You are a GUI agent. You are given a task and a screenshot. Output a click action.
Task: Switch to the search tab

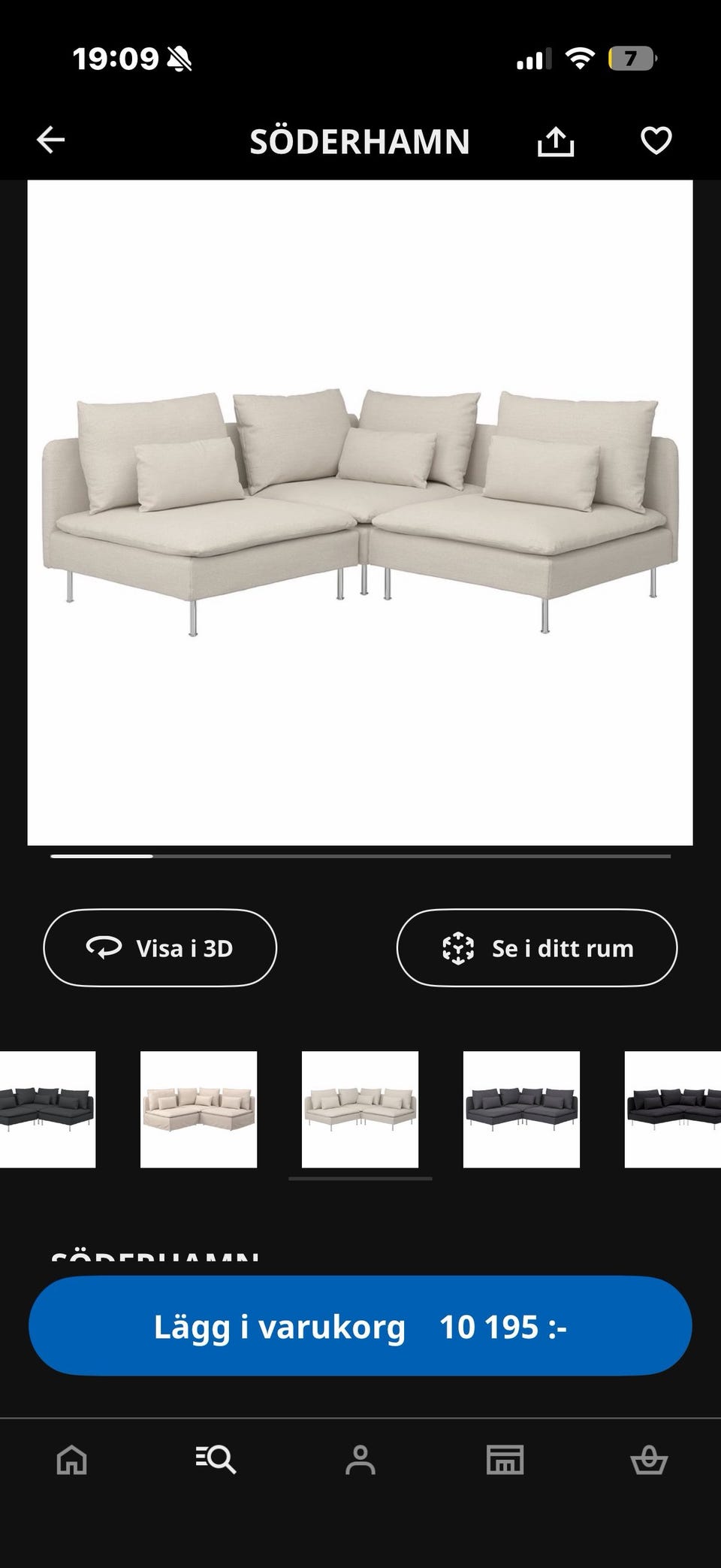216,1461
